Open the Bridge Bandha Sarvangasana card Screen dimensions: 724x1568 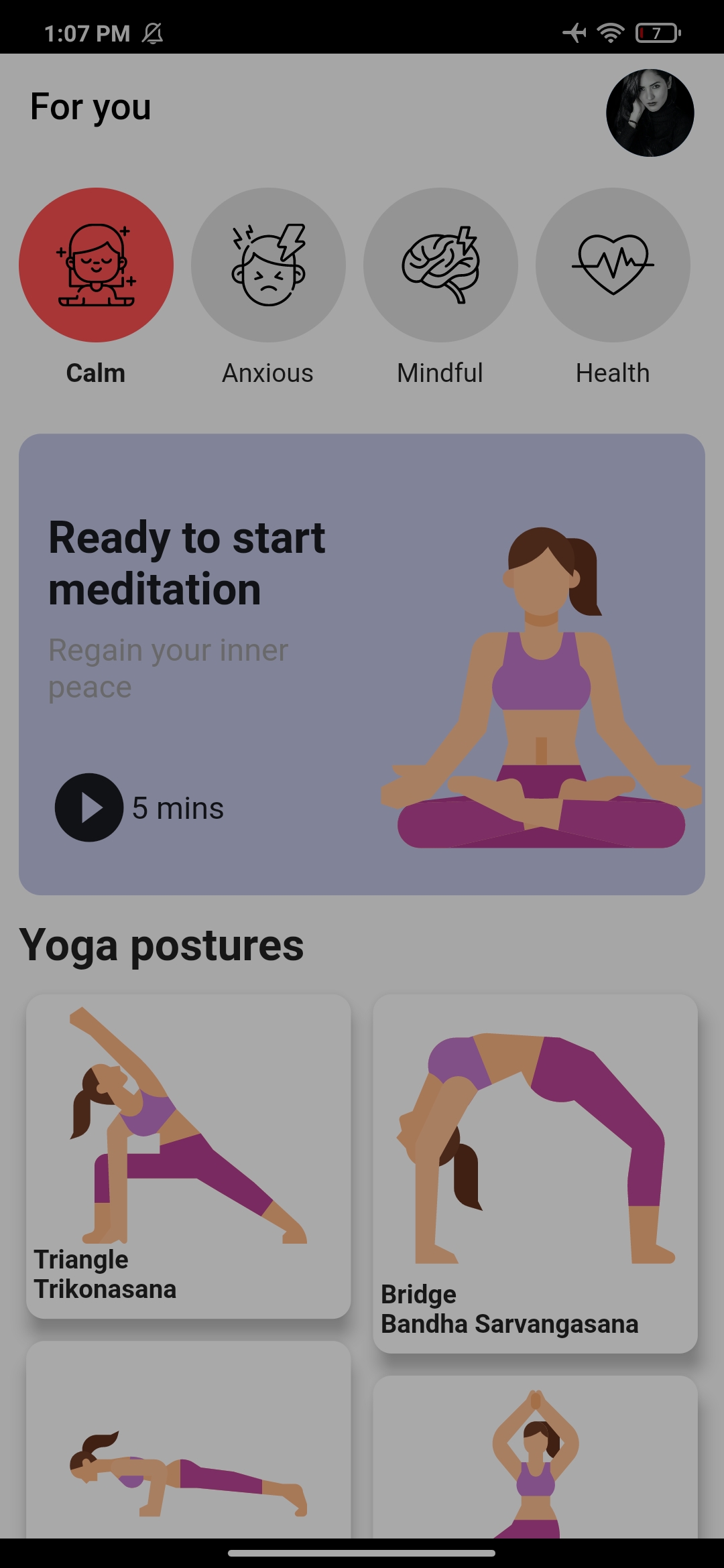pos(535,1173)
